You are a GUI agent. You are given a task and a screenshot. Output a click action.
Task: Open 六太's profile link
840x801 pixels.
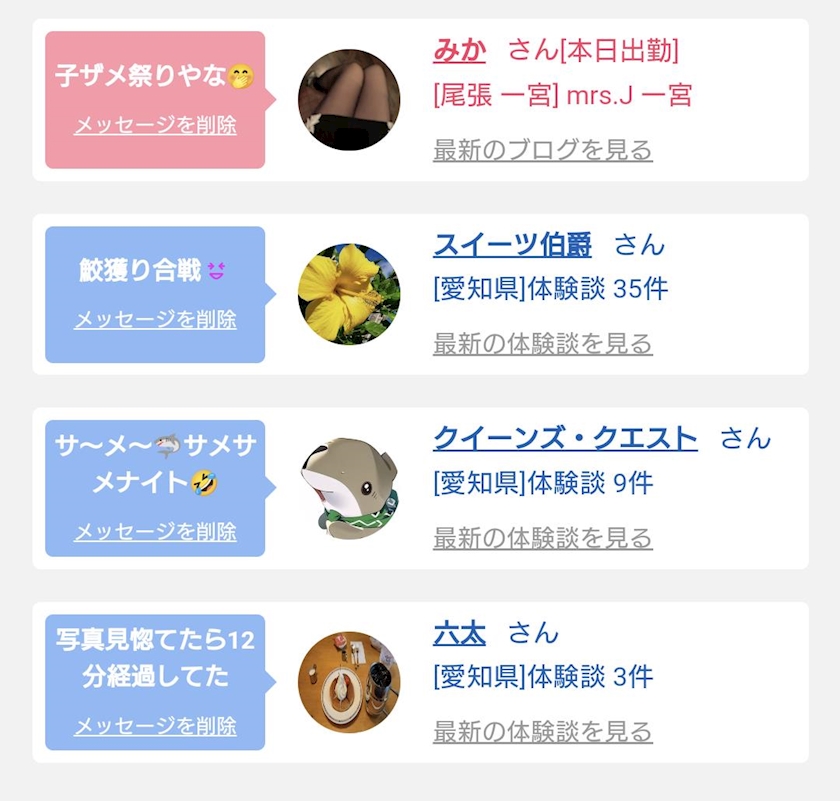coord(459,633)
